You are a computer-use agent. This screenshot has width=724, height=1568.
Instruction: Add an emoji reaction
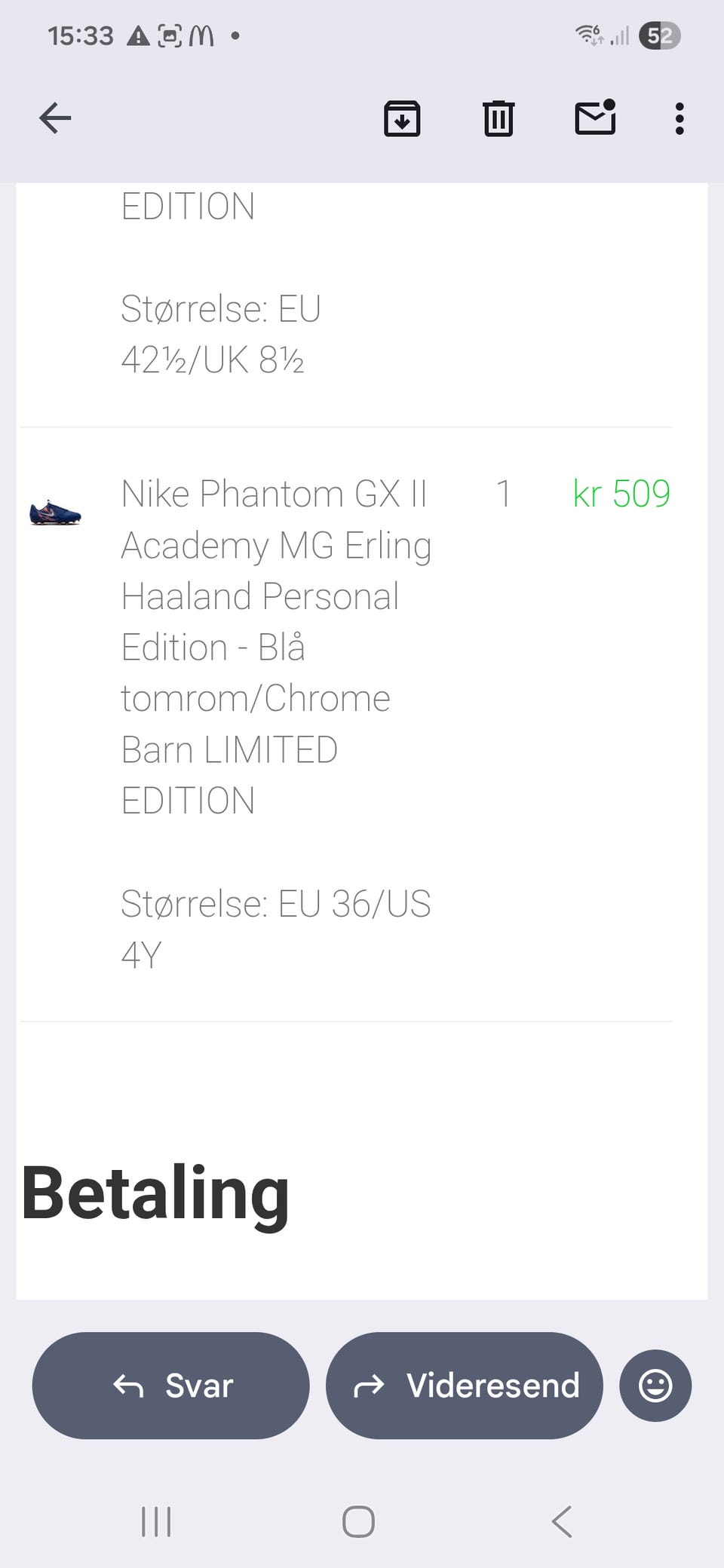pyautogui.click(x=655, y=1386)
